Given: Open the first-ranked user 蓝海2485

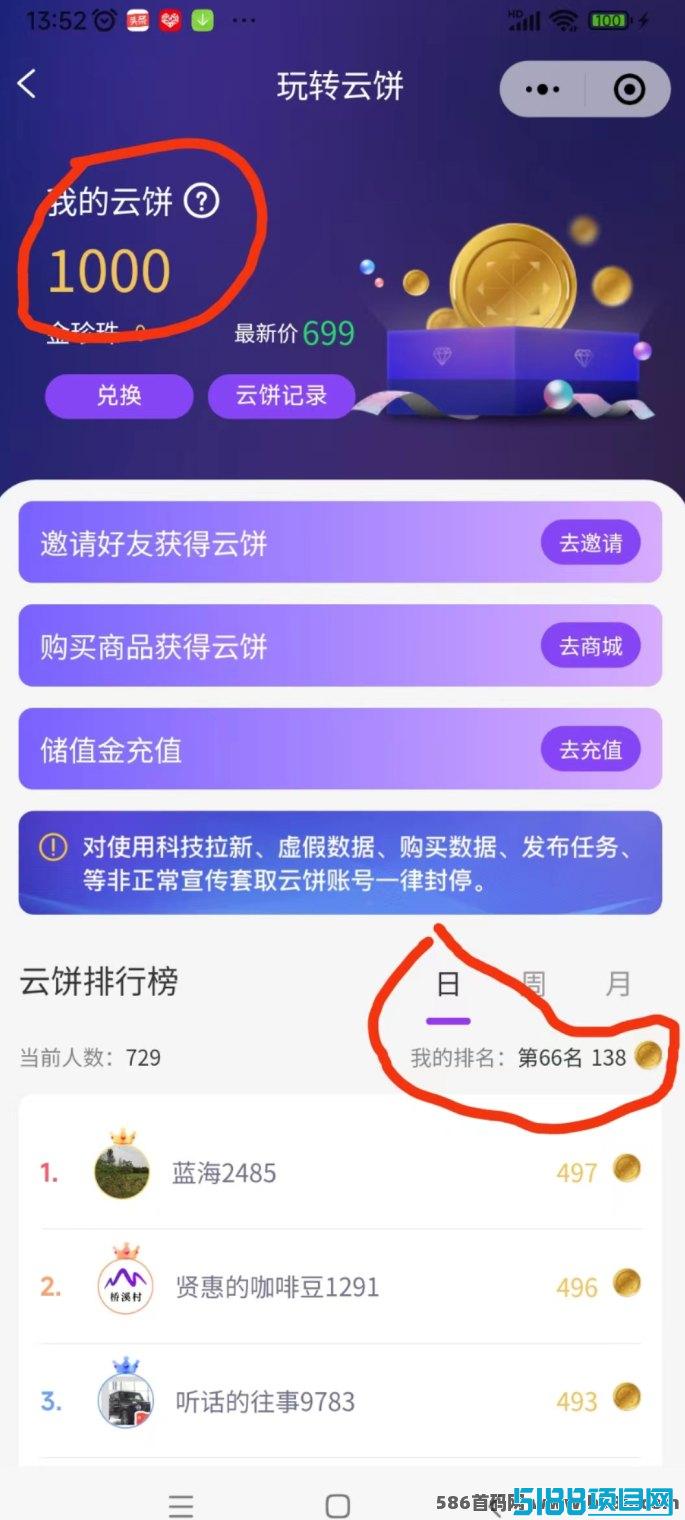Looking at the screenshot, I should click(224, 1172).
